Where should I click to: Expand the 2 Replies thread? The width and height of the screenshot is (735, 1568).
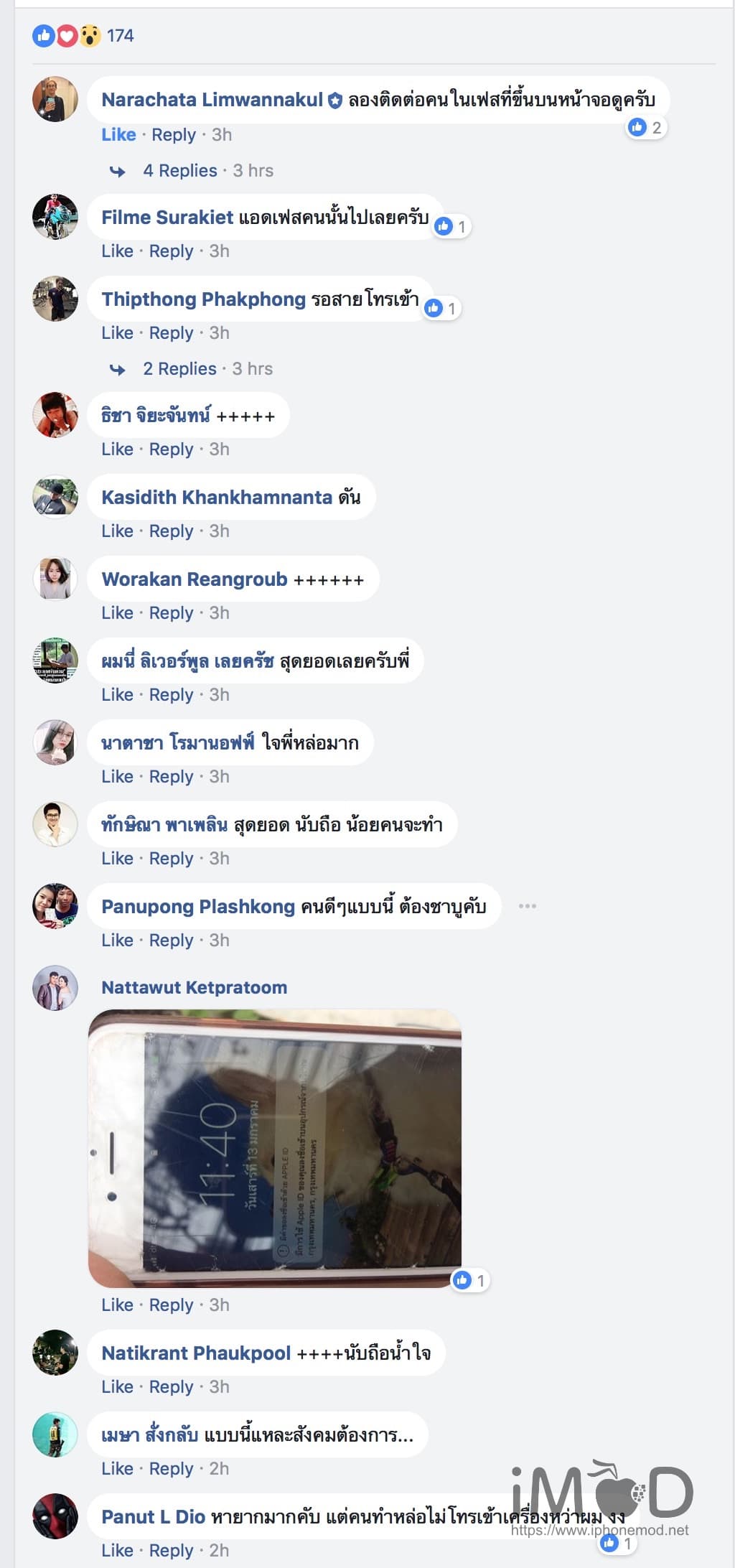[179, 369]
